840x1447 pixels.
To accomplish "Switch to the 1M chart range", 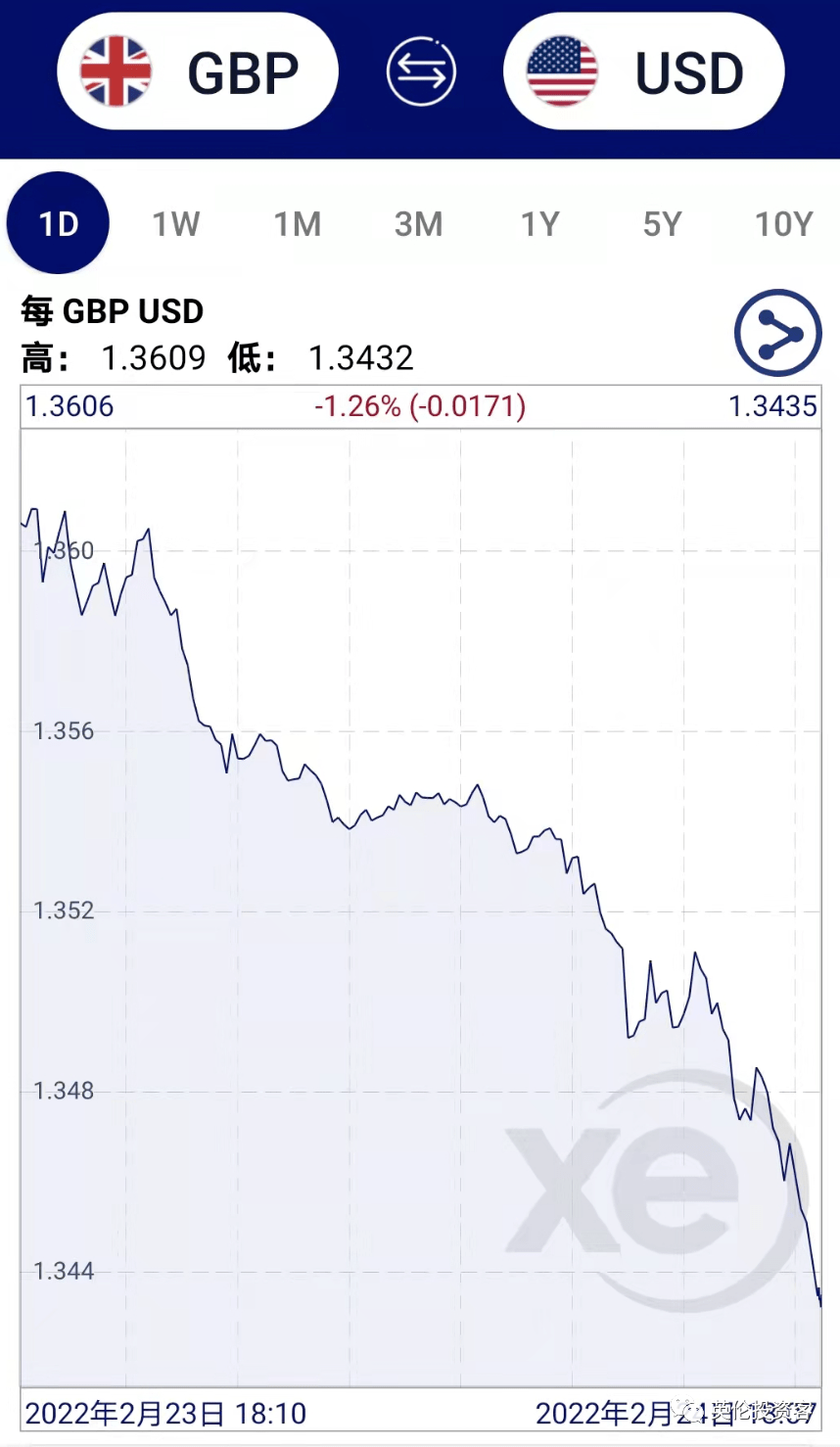I will coord(298,224).
